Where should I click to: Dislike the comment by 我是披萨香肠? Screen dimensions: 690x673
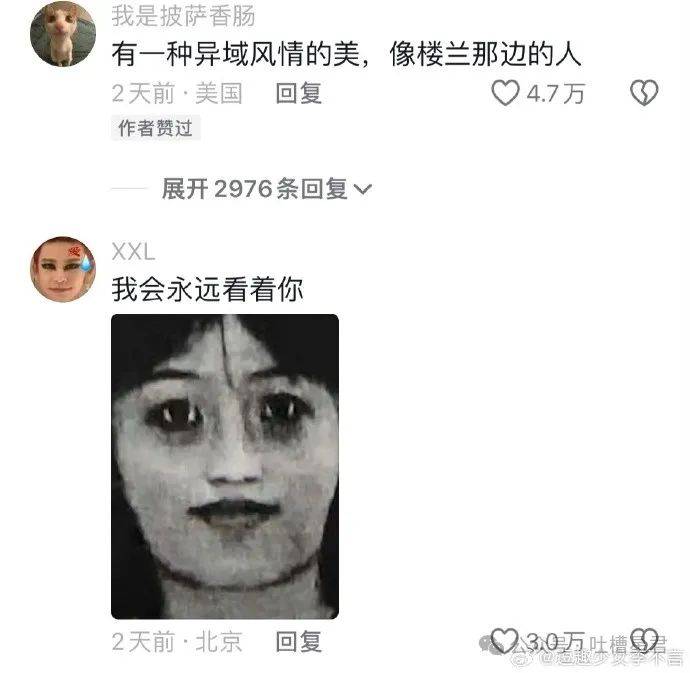click(643, 94)
